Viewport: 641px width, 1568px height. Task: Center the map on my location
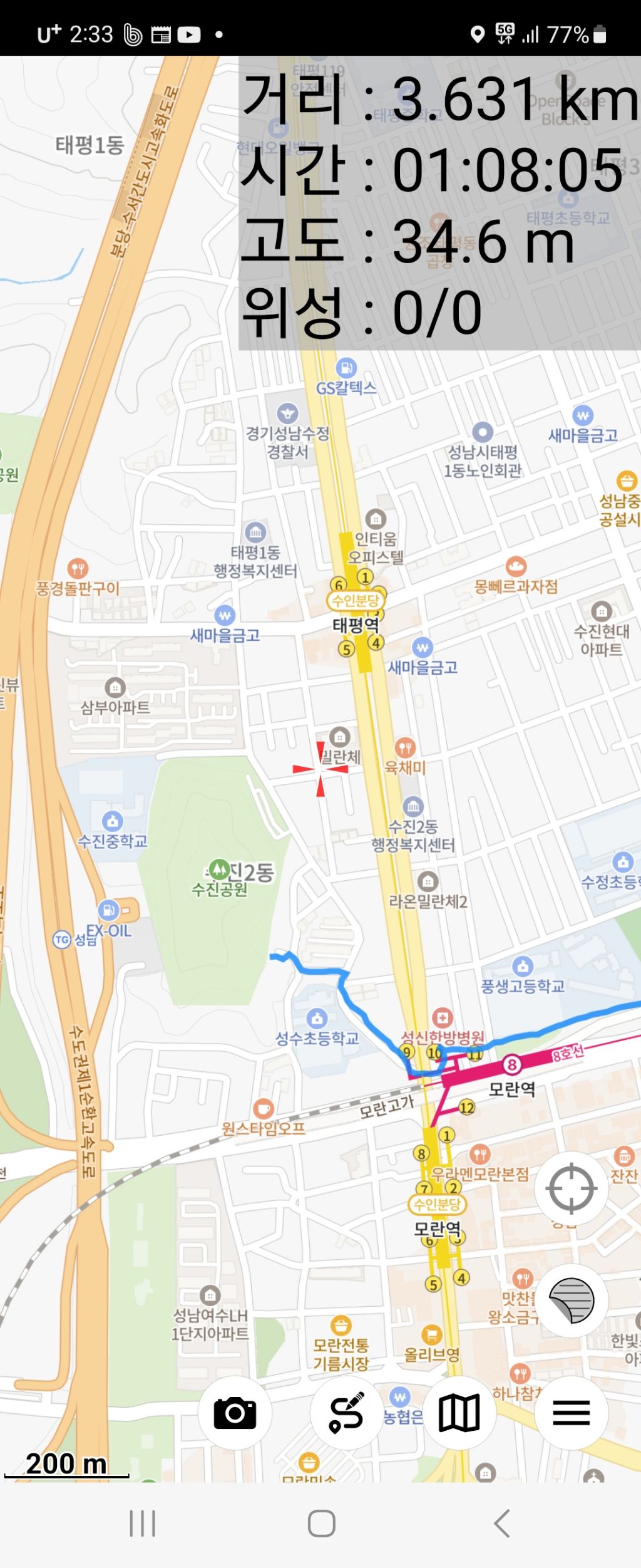(571, 1188)
